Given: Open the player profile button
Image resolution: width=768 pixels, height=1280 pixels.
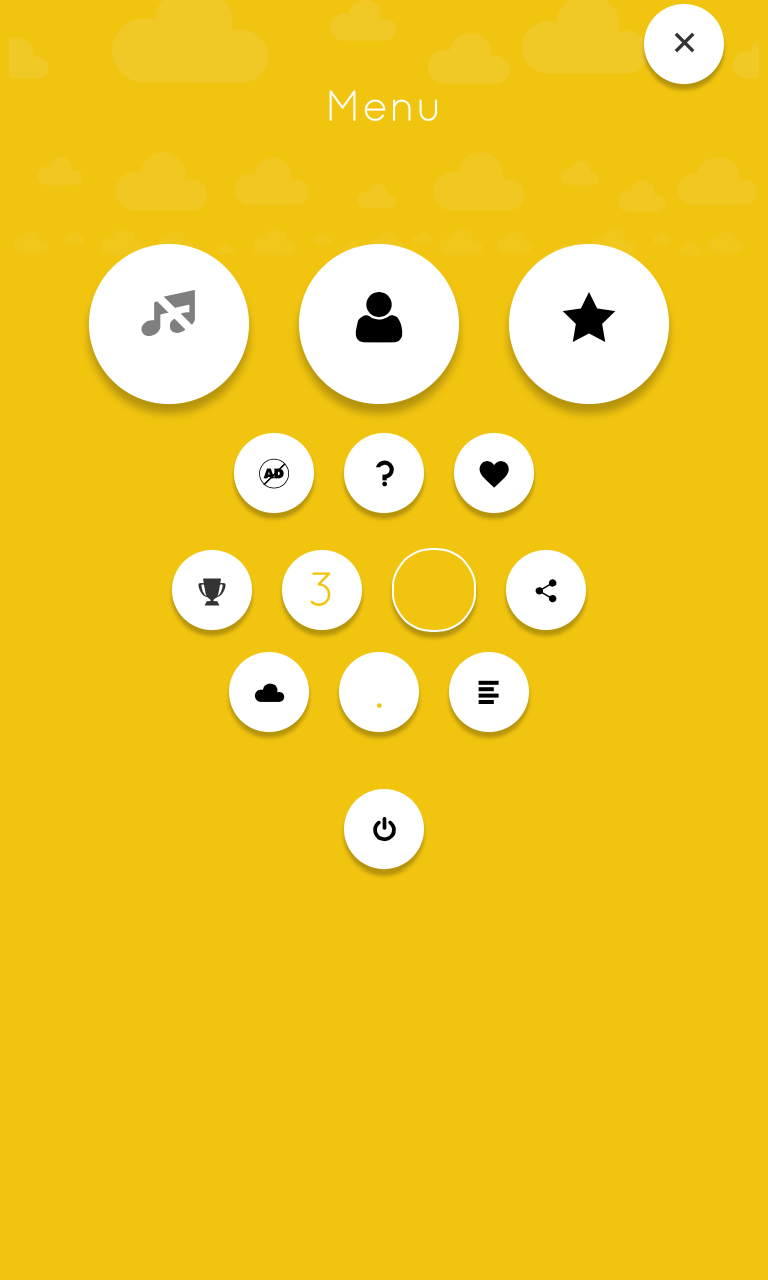Looking at the screenshot, I should point(379,324).
